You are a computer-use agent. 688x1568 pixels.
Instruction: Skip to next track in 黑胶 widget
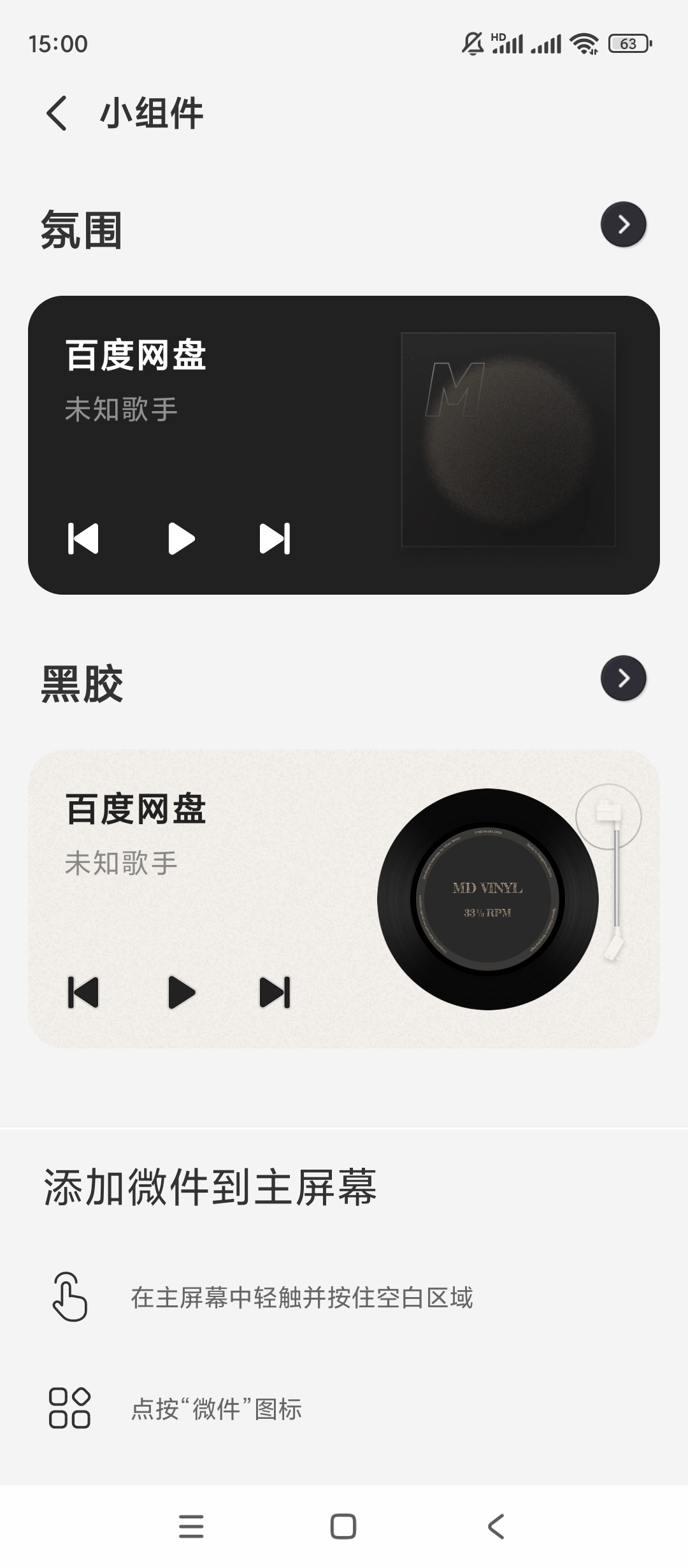(x=275, y=992)
